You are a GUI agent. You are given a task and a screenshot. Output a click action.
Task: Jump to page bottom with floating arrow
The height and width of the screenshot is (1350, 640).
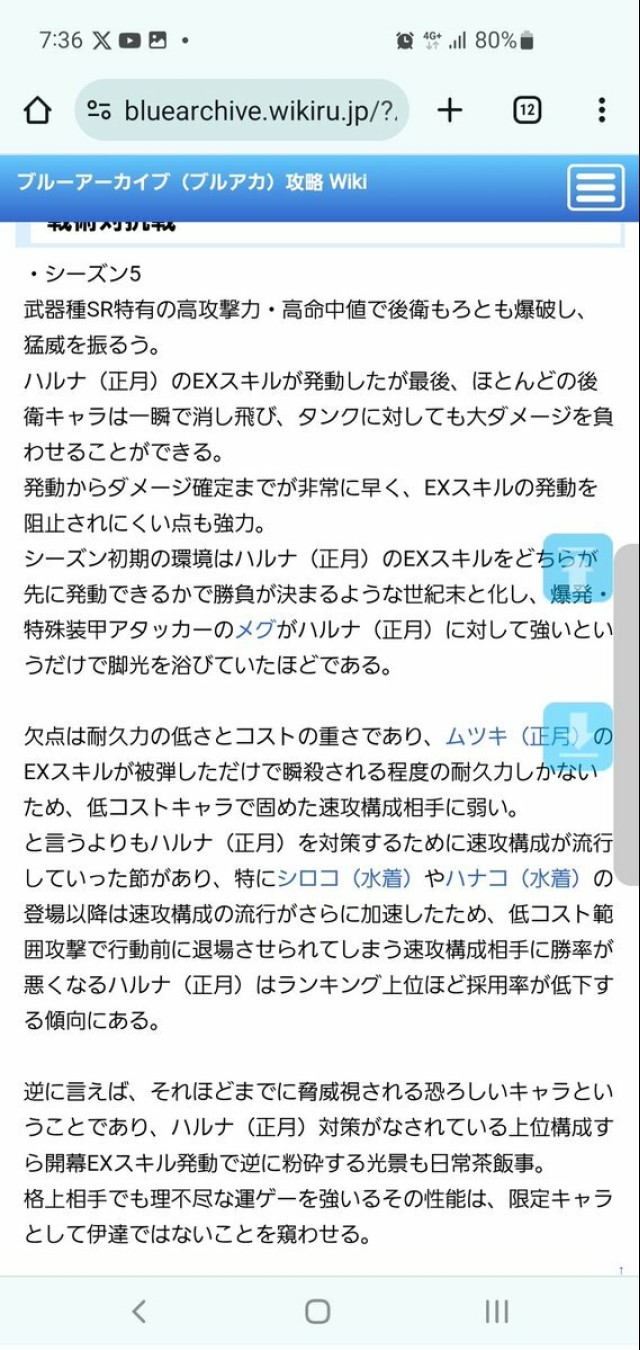click(578, 735)
